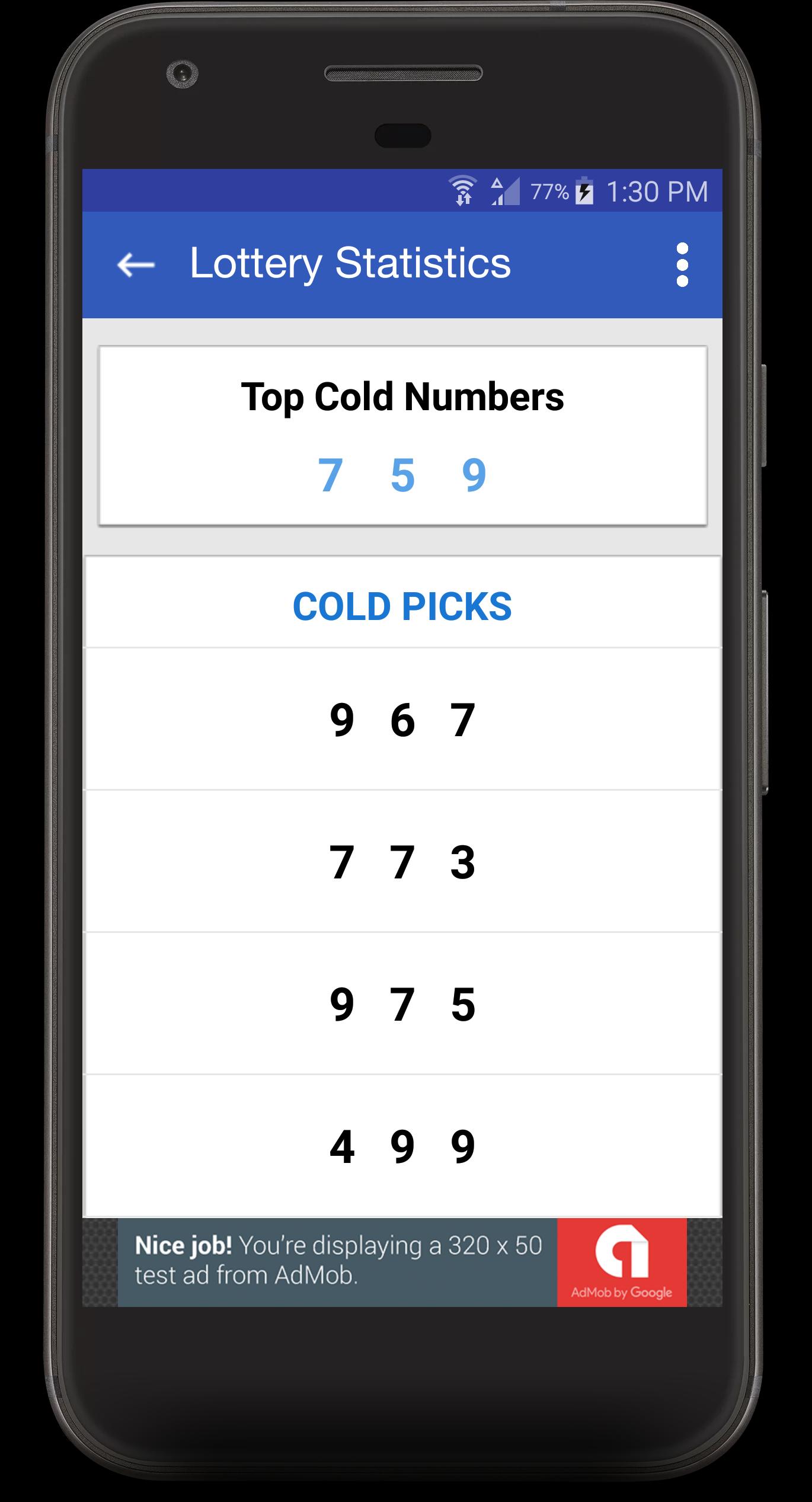The image size is (812, 1502).
Task: Select the 7 7 3 cold pick row
Action: coord(402,861)
